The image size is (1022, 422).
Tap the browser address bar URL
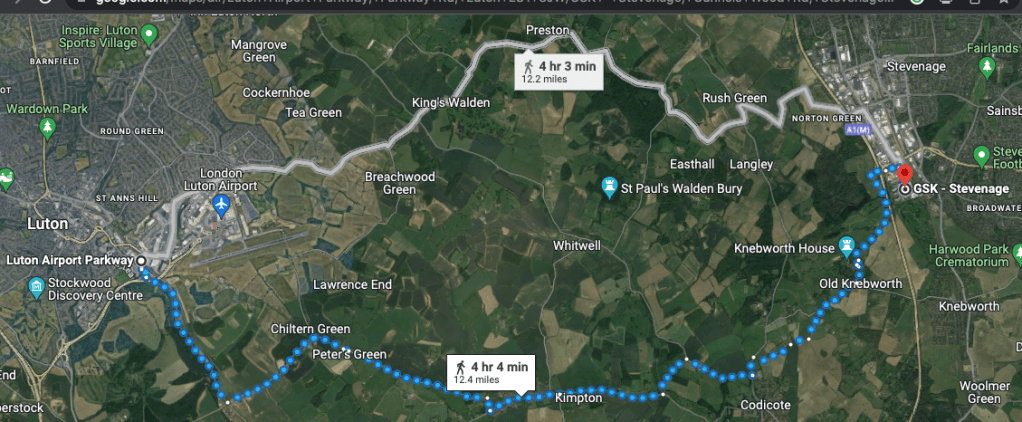point(500,4)
